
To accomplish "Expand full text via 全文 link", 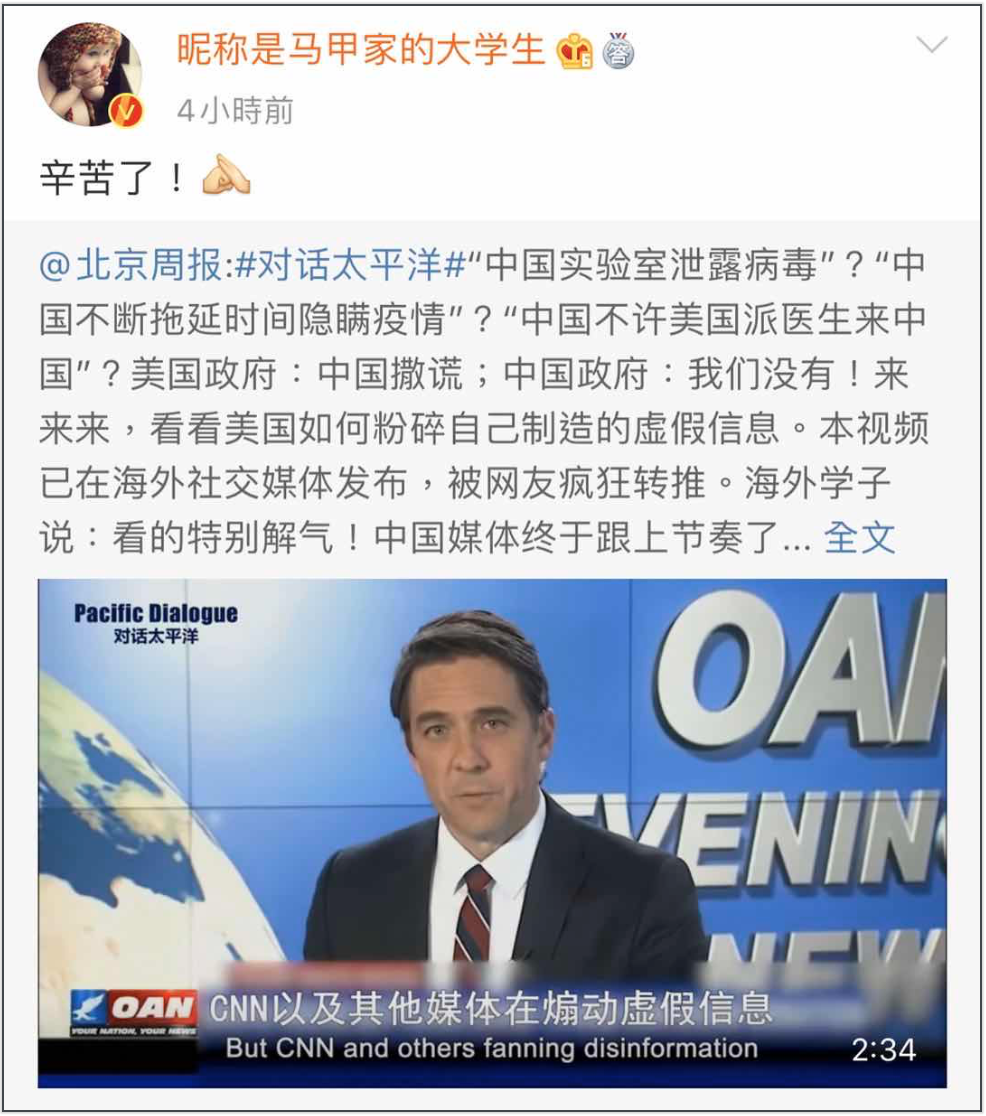I will (x=859, y=538).
